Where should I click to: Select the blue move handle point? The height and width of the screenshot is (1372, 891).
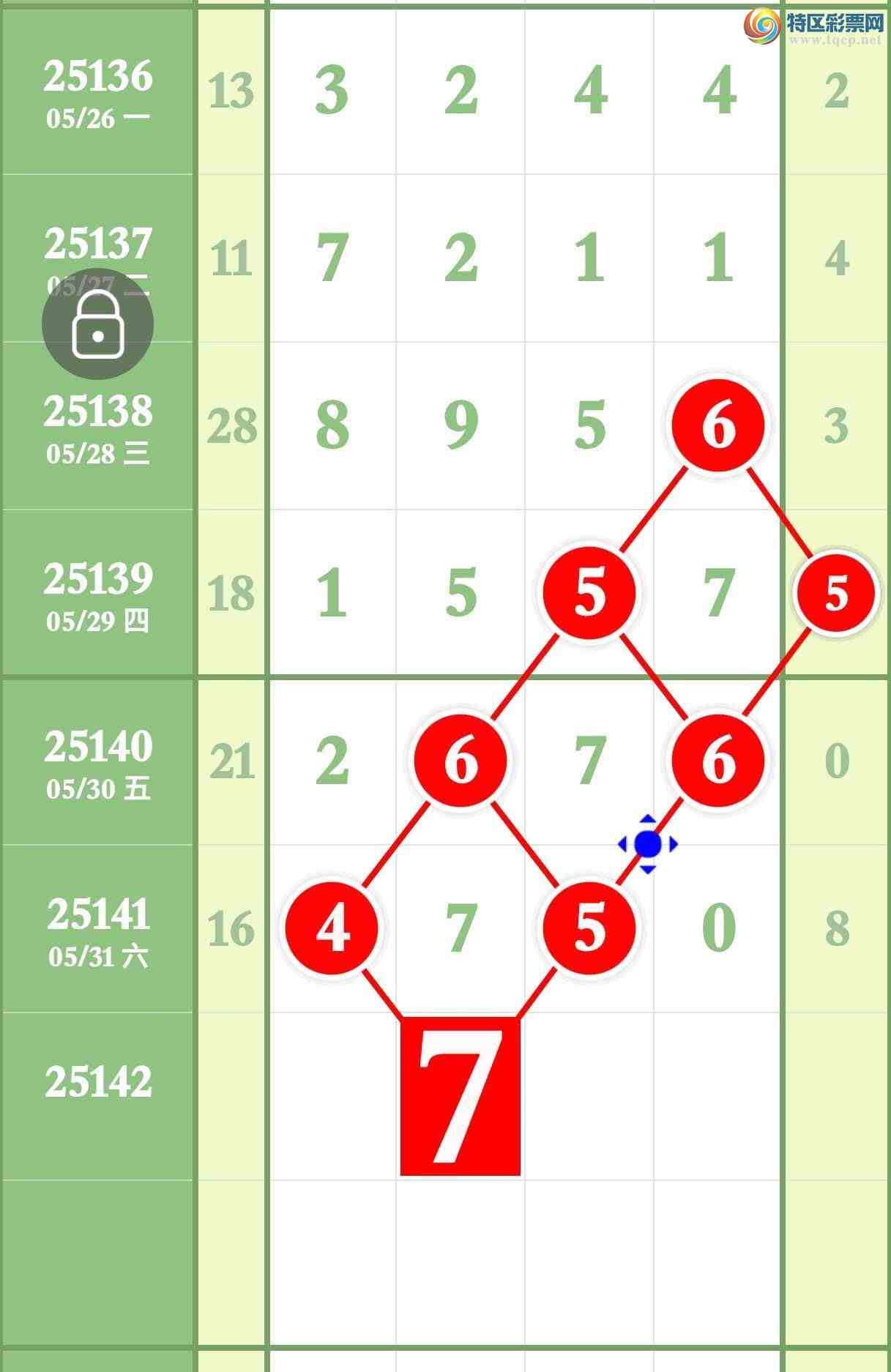(x=648, y=844)
